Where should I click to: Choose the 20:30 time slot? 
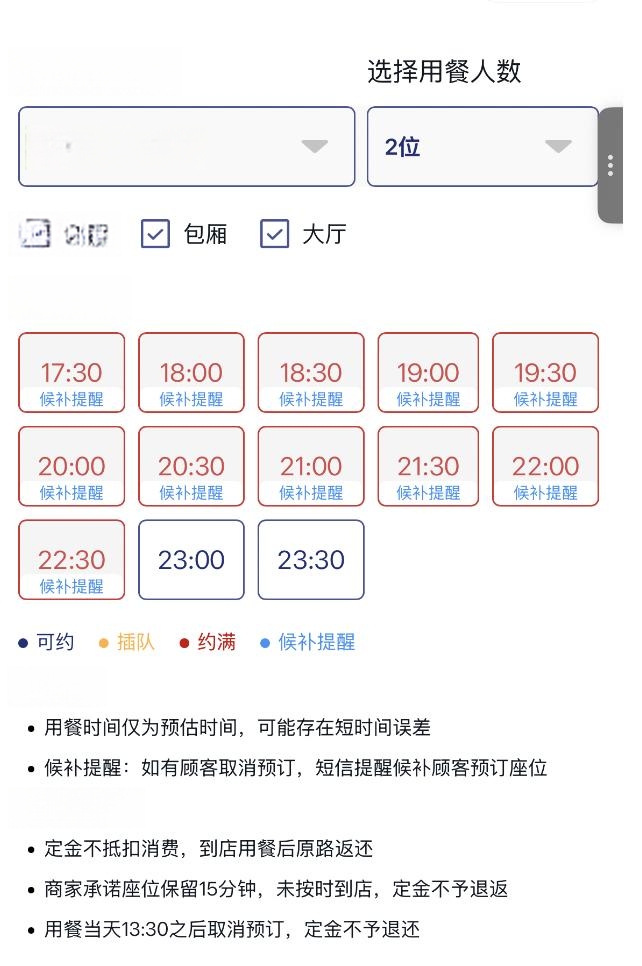click(191, 467)
